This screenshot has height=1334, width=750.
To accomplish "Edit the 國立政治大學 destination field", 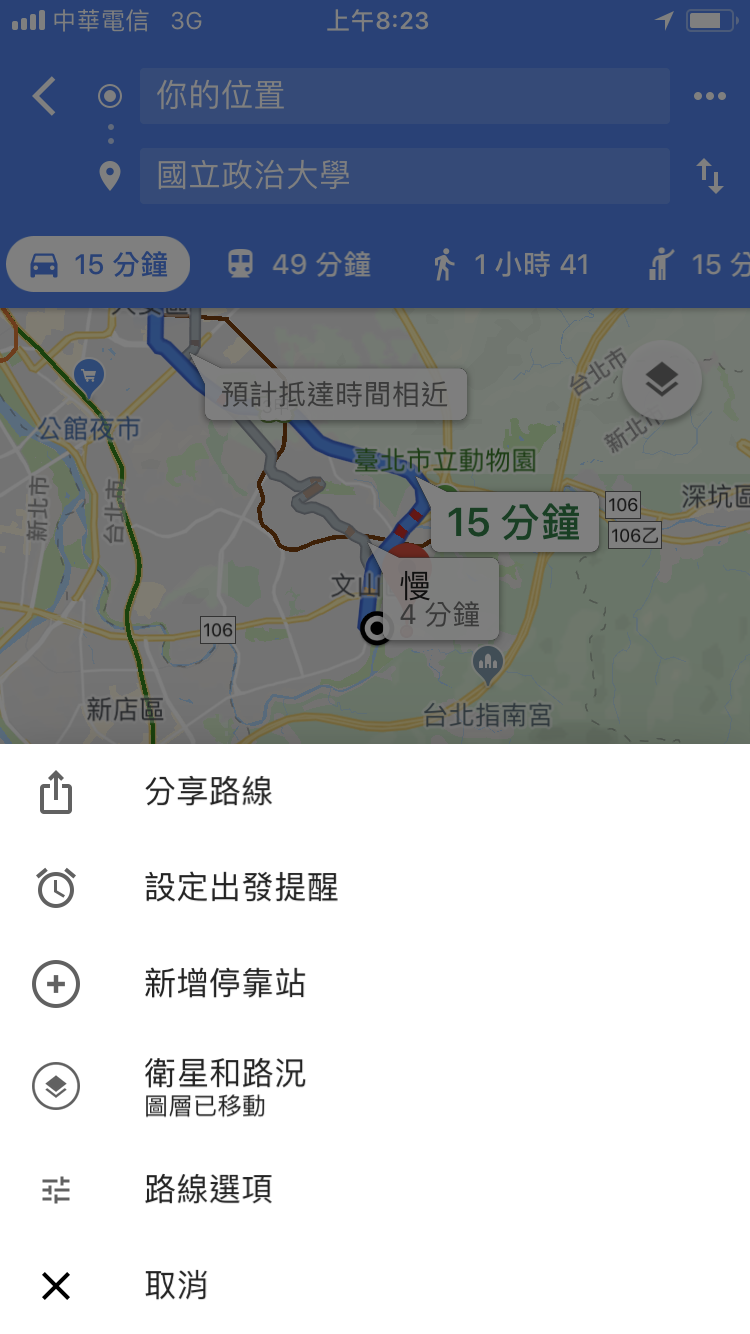I will [405, 176].
